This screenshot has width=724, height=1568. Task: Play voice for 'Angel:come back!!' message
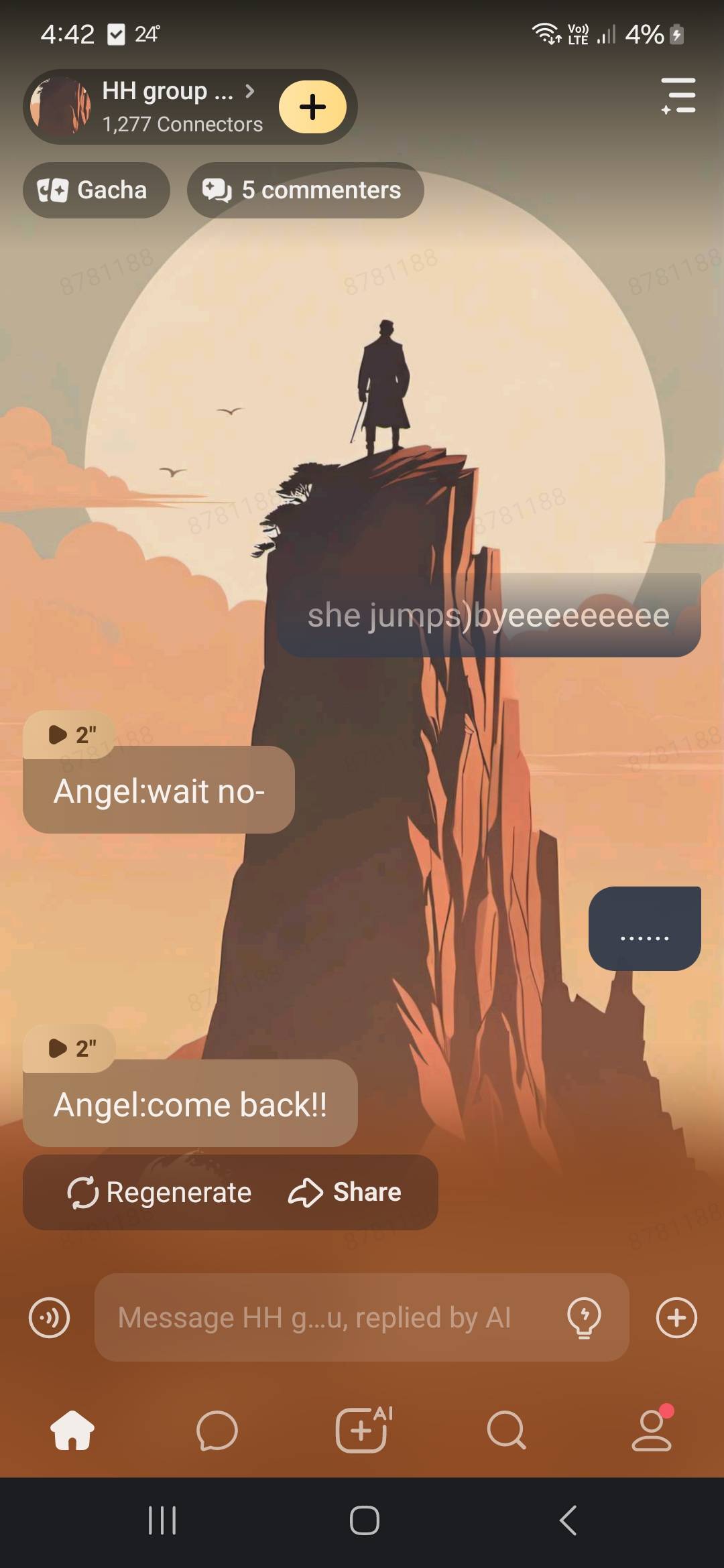point(70,1048)
